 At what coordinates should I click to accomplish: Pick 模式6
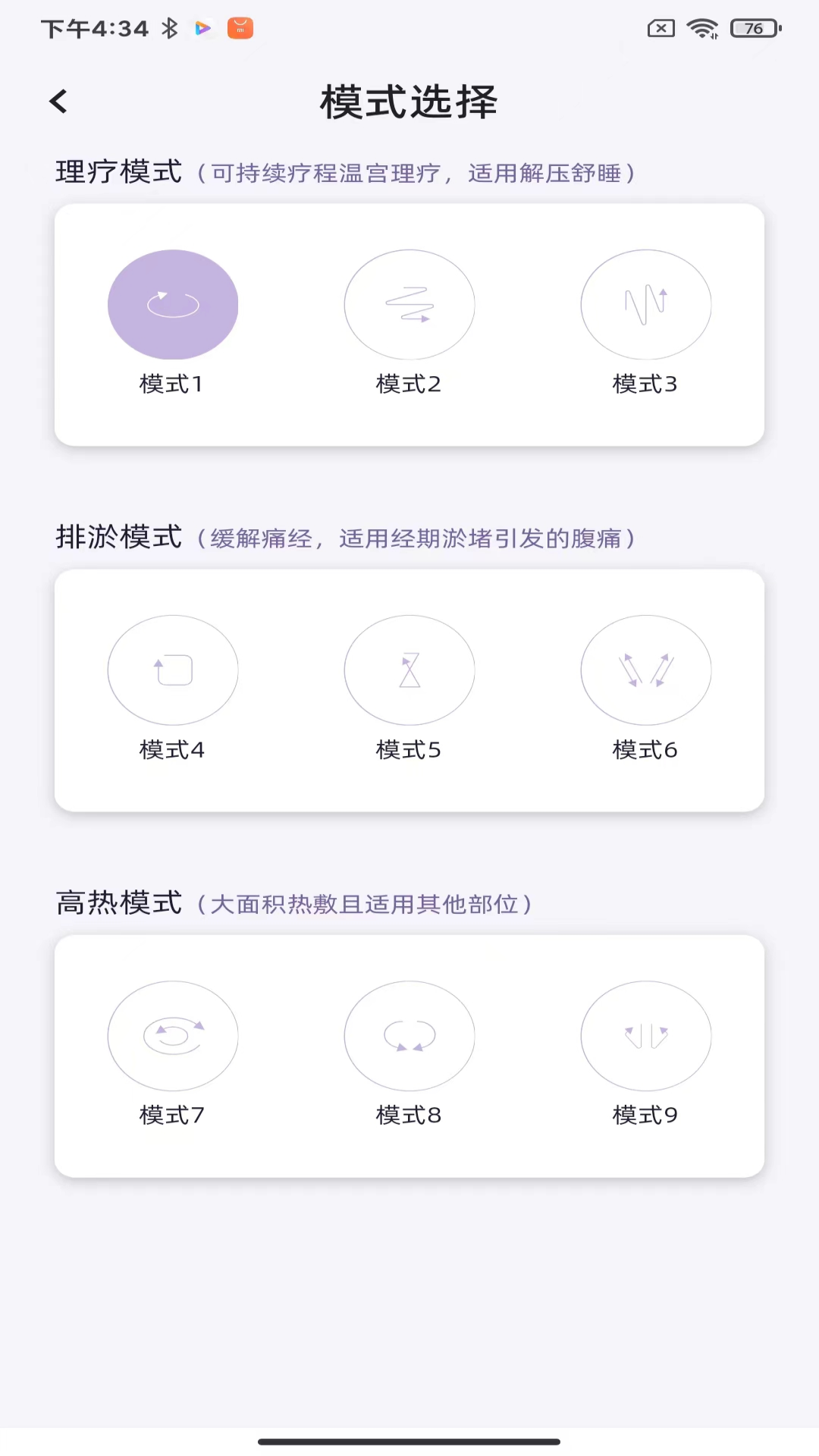point(646,670)
